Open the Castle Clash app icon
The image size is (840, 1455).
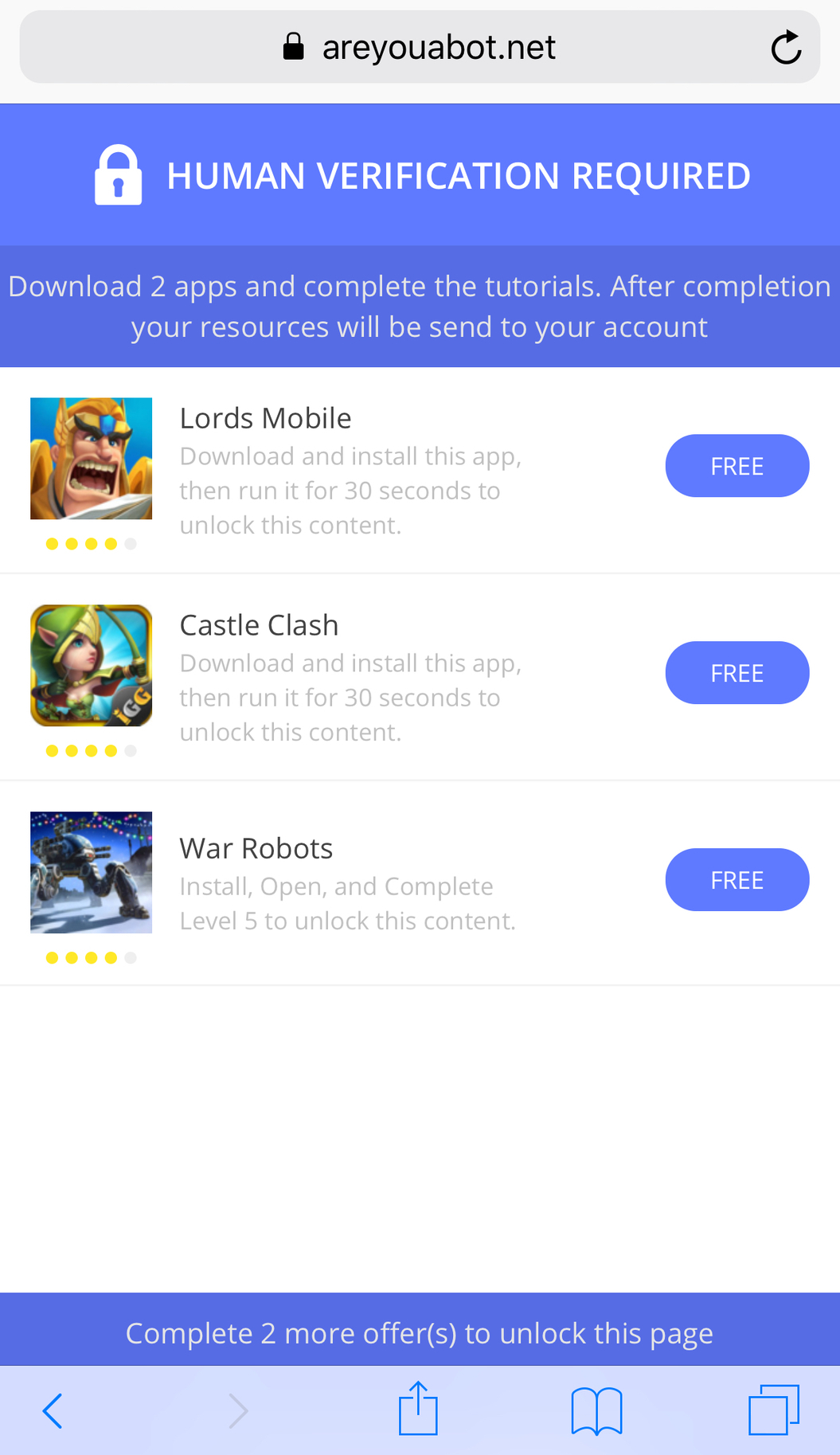pos(92,666)
